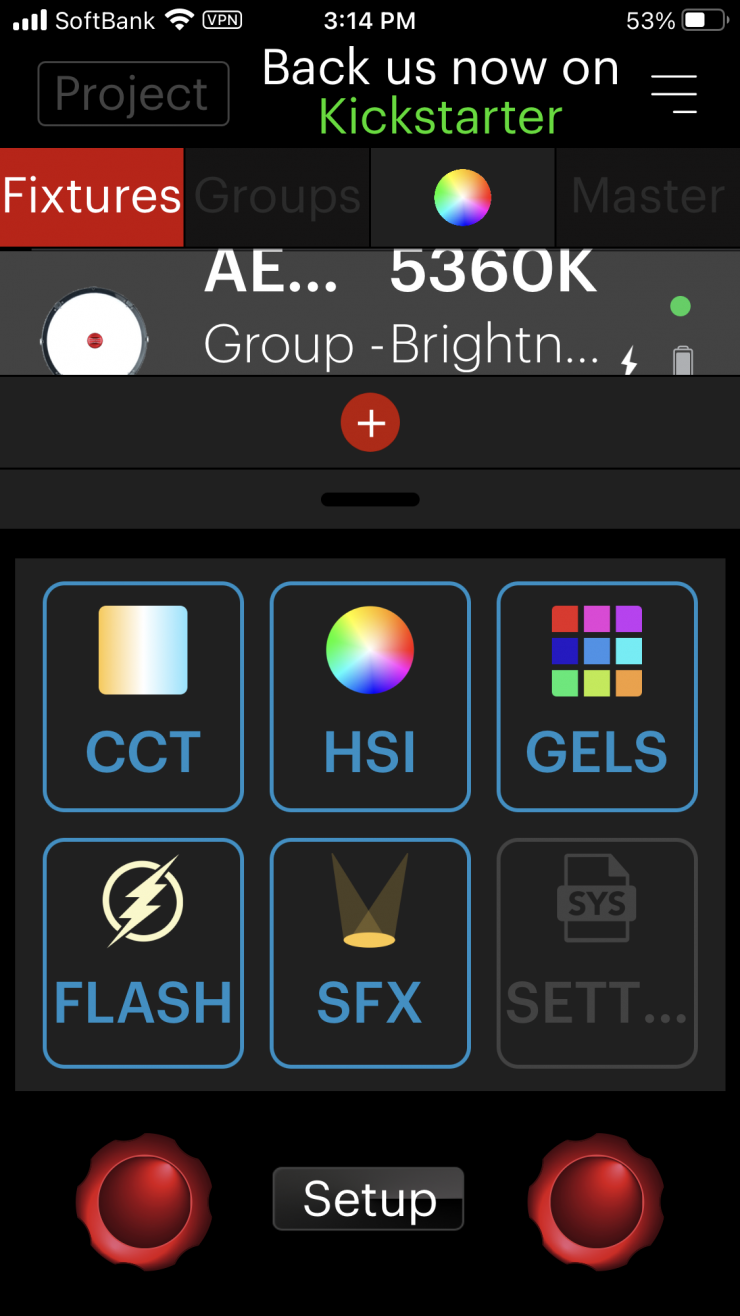This screenshot has height=1316, width=740.
Task: Open the Project button
Action: tap(133, 94)
